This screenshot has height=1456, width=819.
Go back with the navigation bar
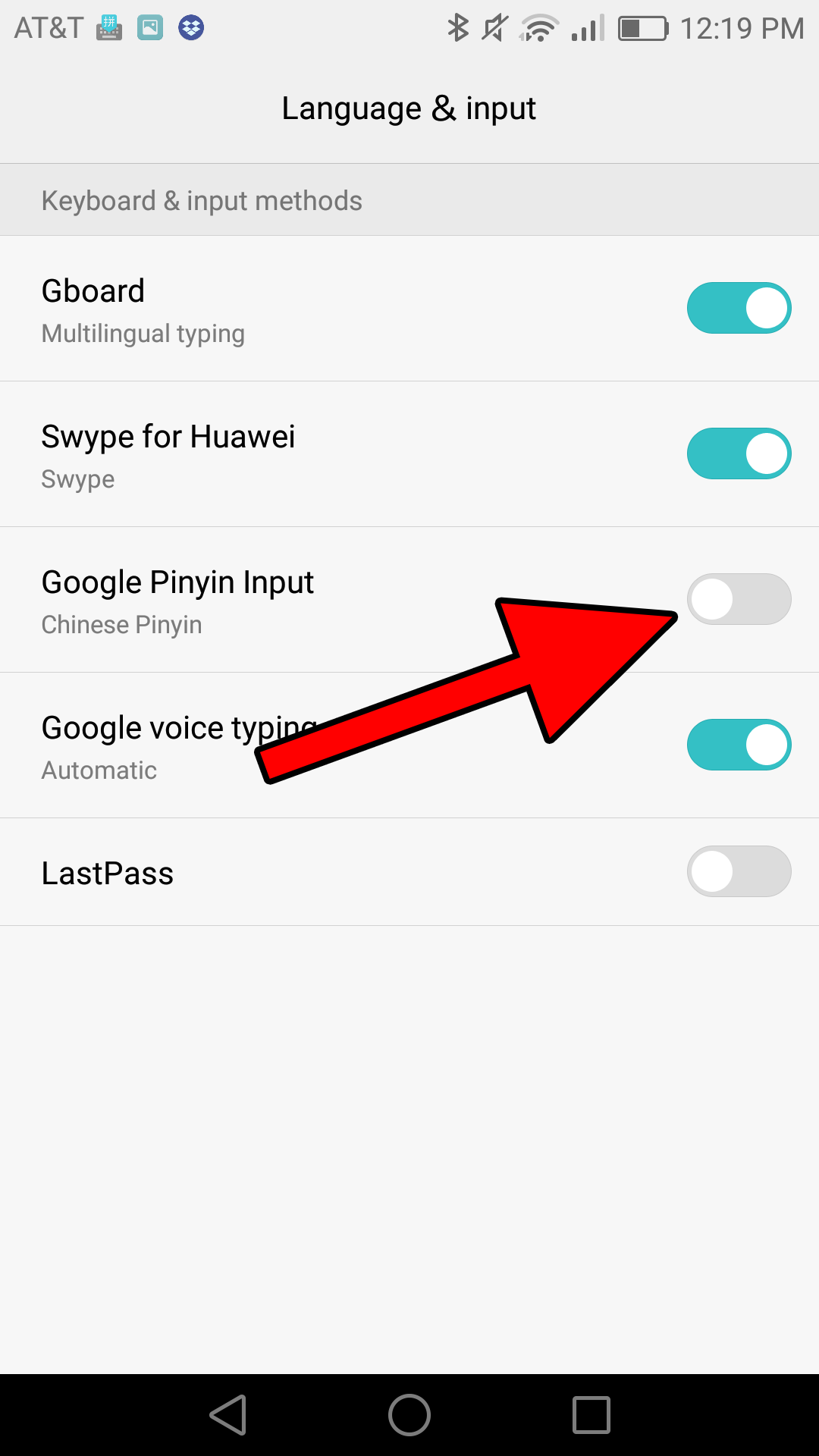point(228,1415)
